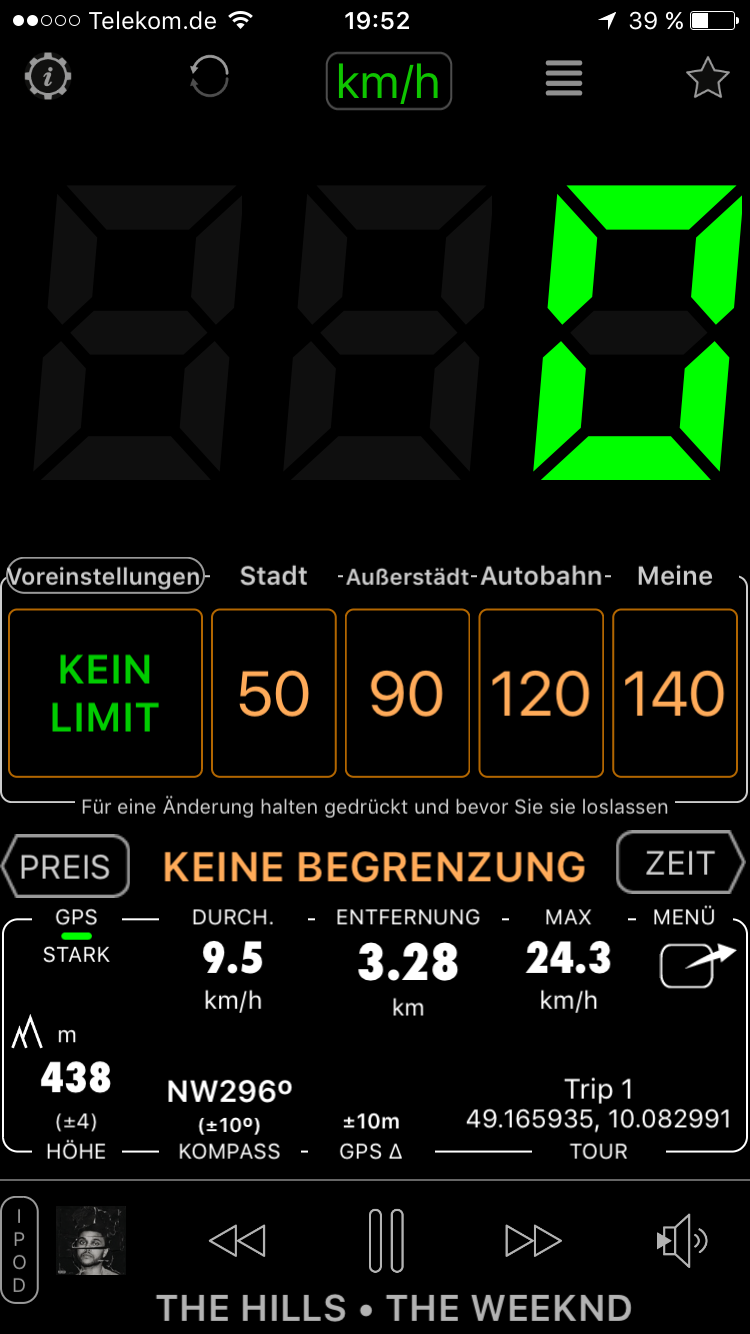
Task: Skip to the next track
Action: pyautogui.click(x=534, y=1241)
